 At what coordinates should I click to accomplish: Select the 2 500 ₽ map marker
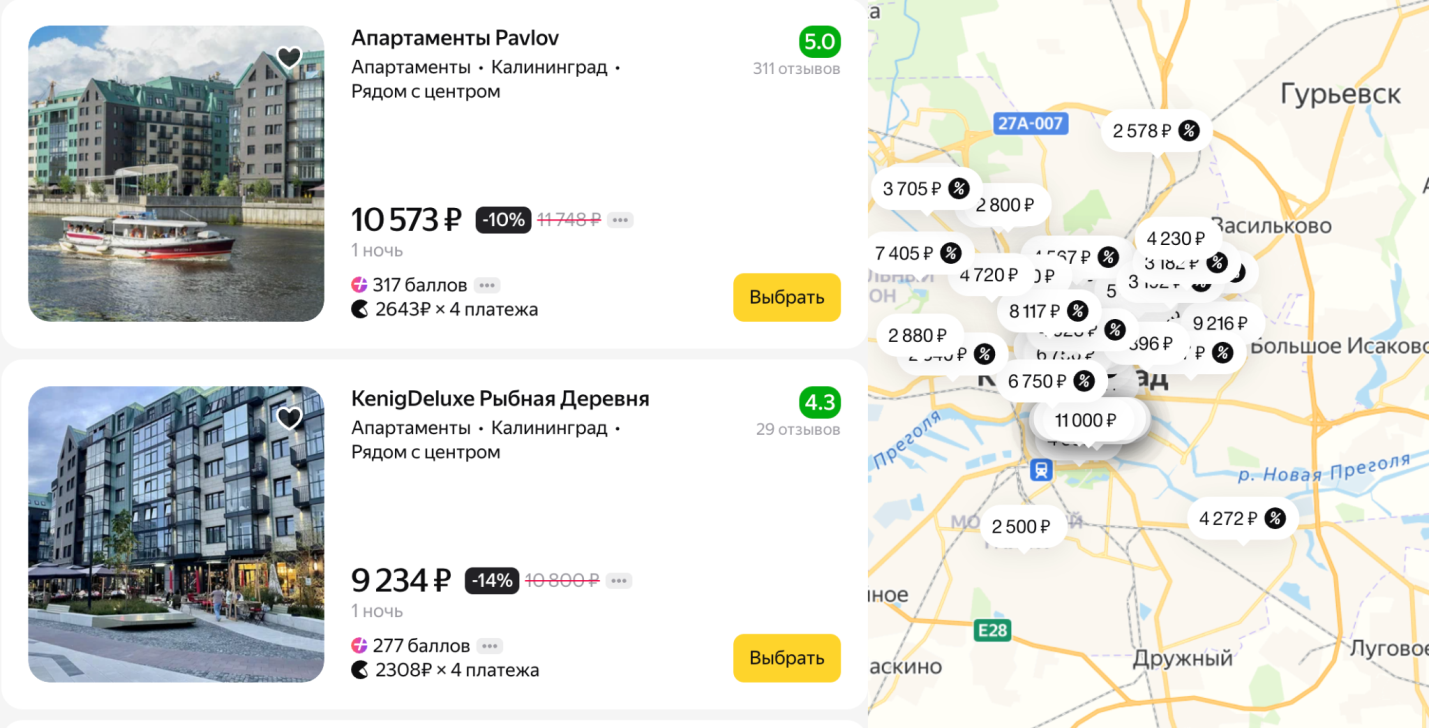point(1020,526)
